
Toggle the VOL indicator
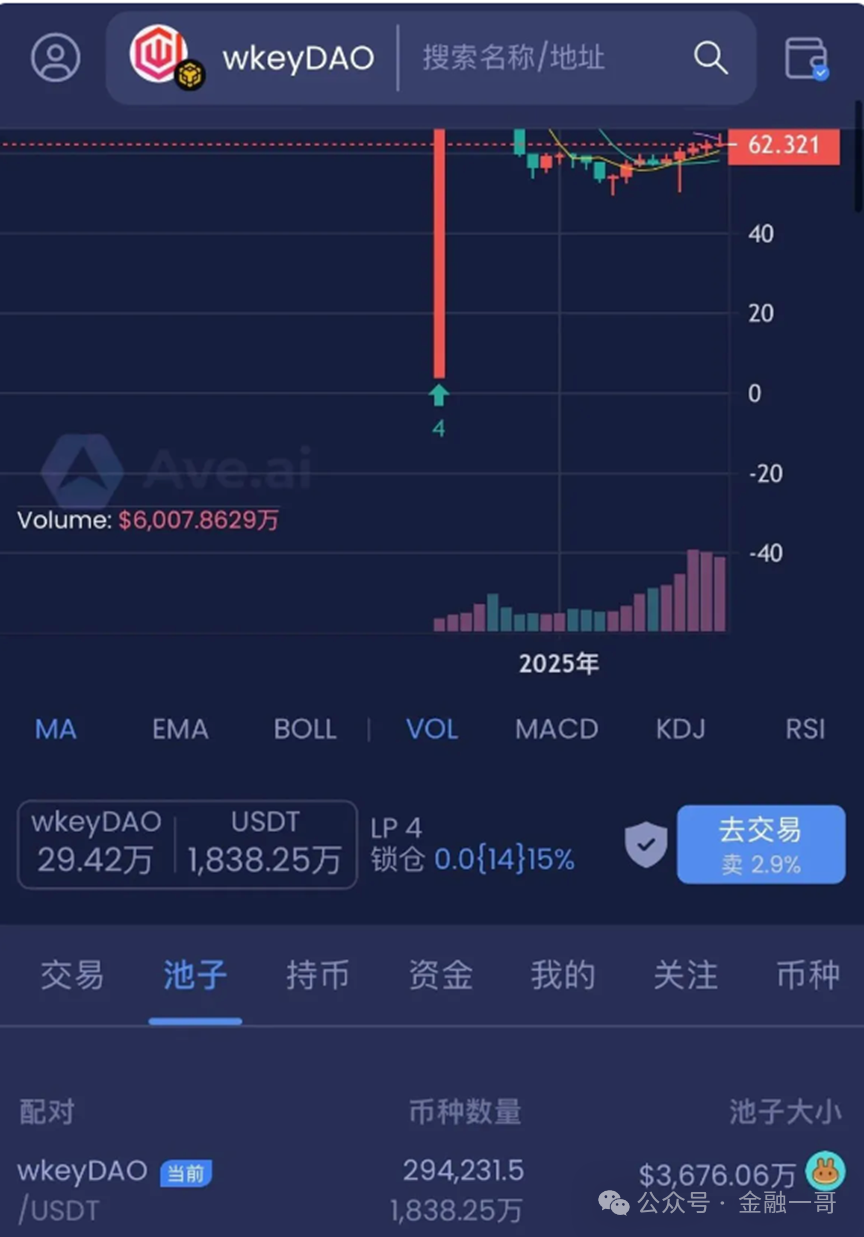point(431,729)
